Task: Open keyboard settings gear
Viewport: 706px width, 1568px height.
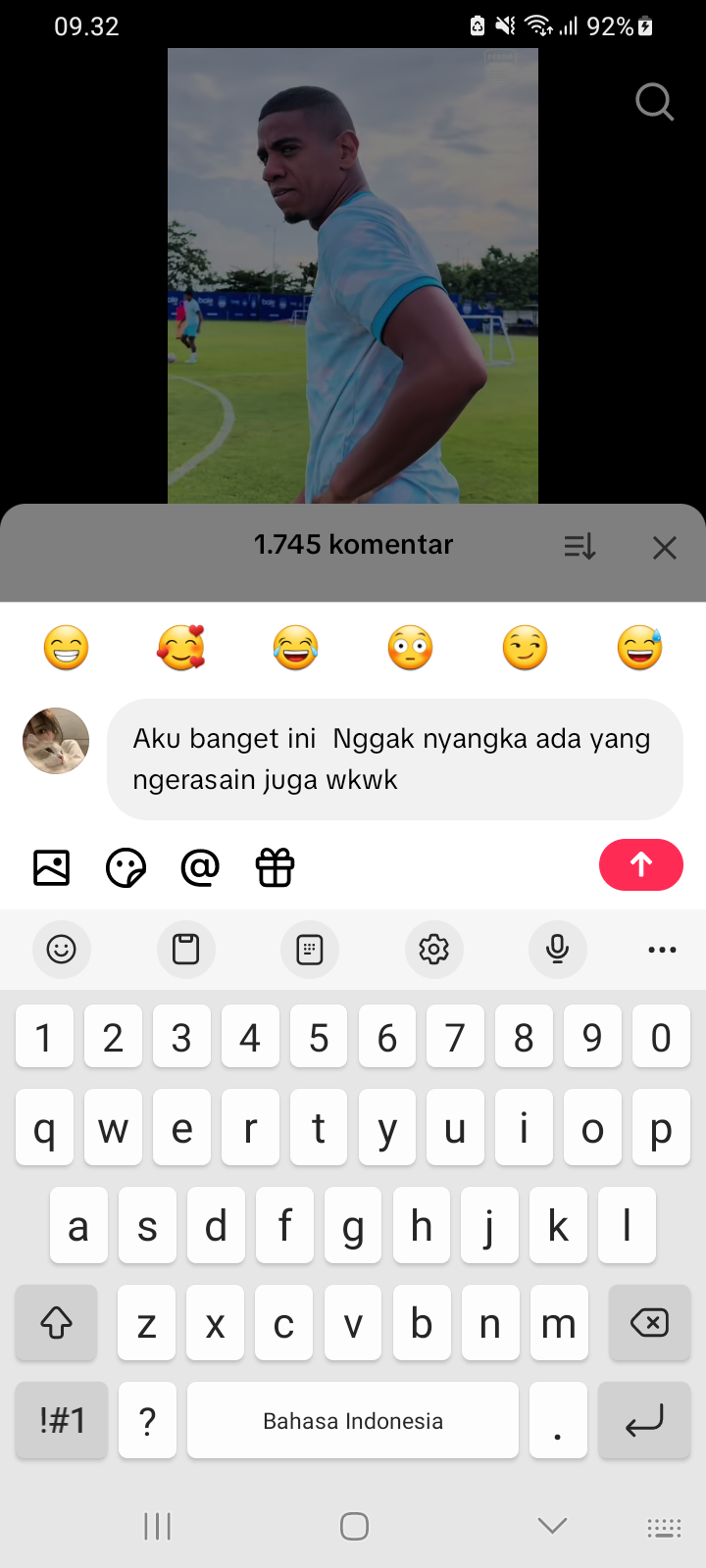Action: coord(433,949)
